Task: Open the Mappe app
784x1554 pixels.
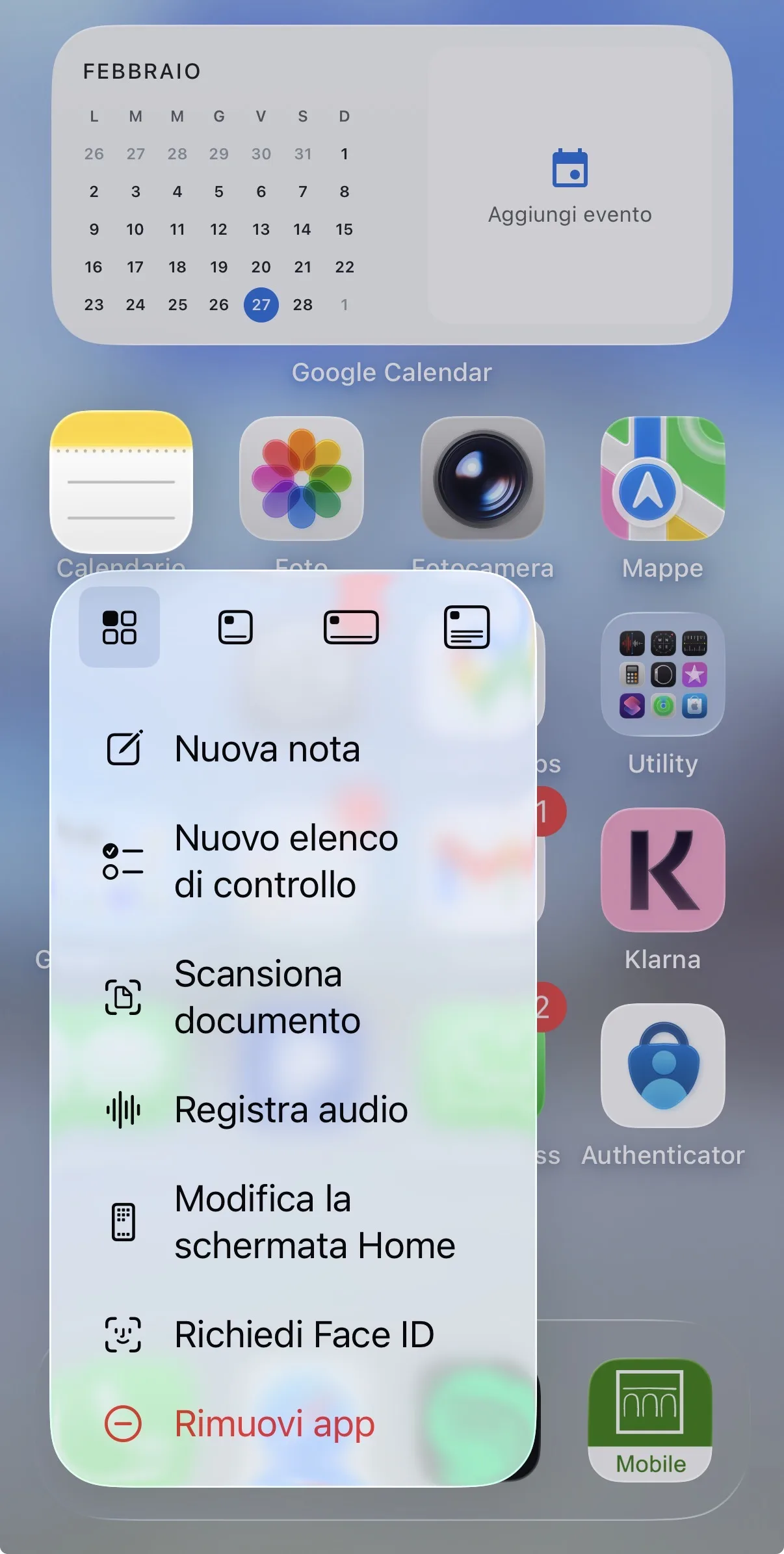Action: click(662, 479)
